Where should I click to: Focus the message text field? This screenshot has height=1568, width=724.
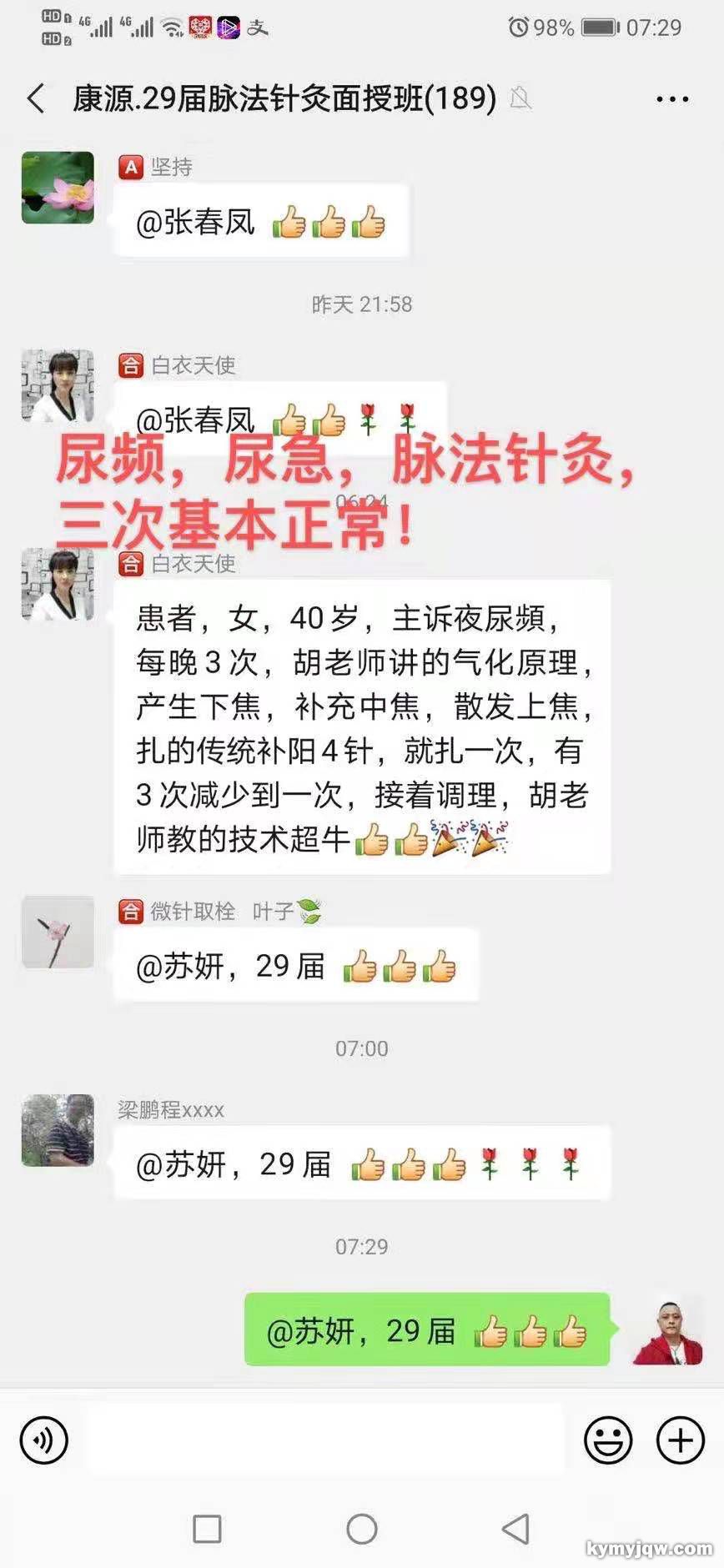325,1440
